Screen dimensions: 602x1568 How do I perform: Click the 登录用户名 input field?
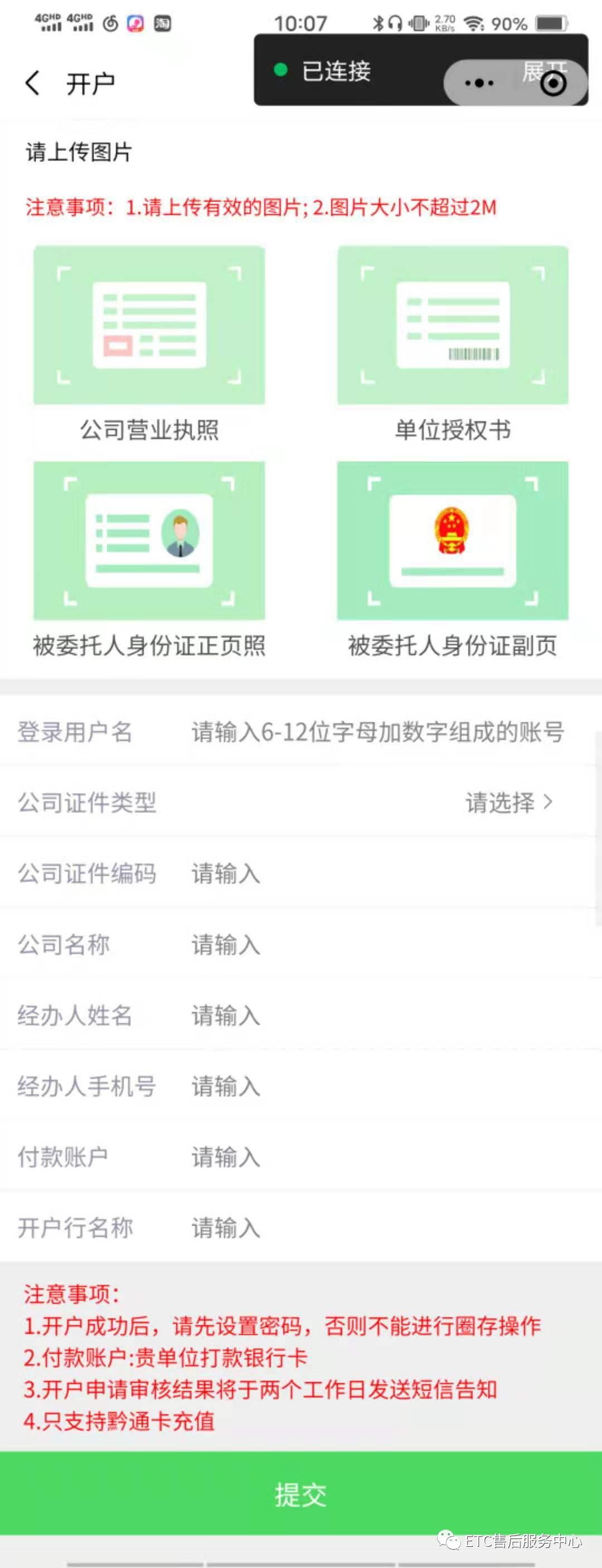[377, 732]
